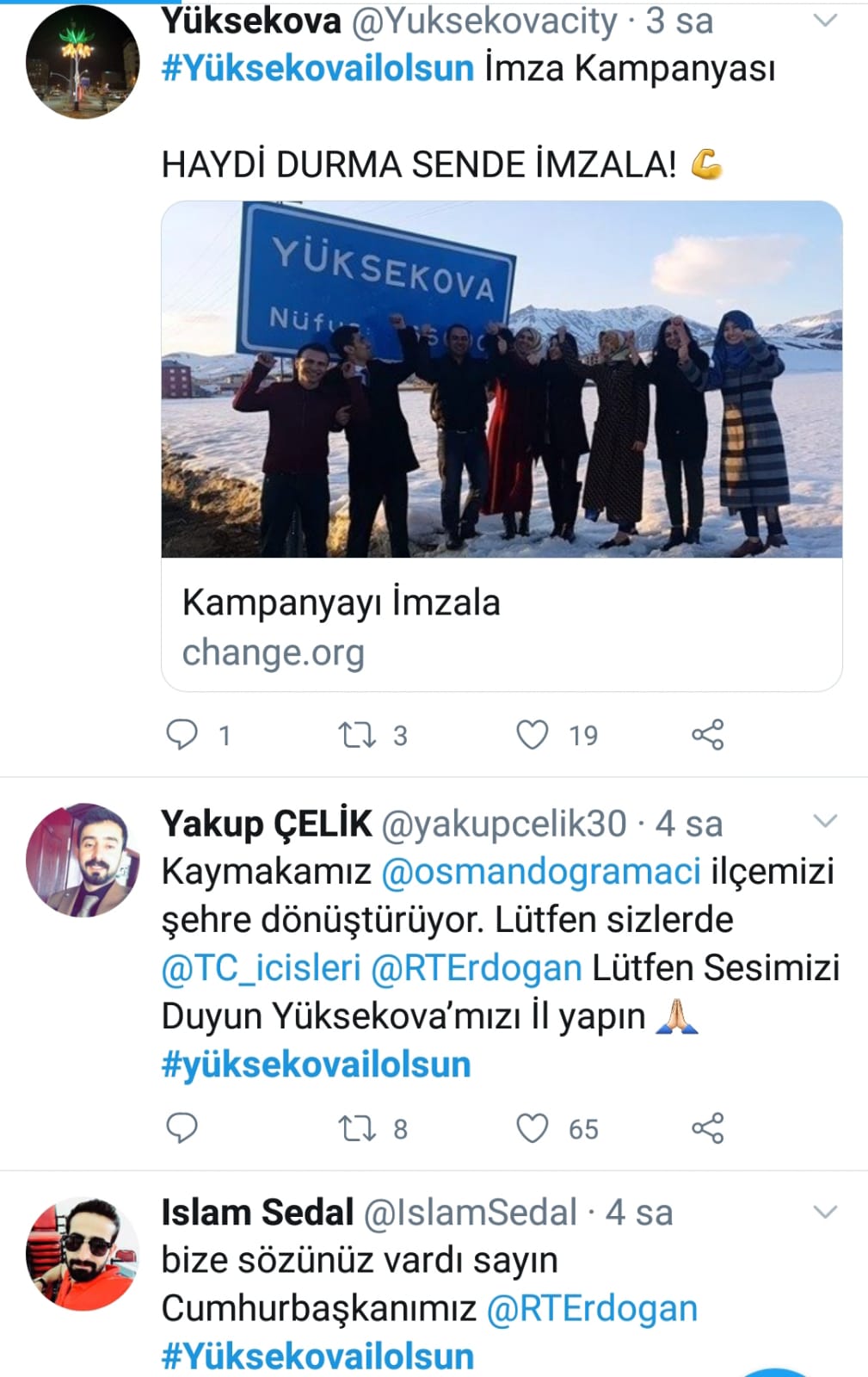Open the dropdown arrow on Islam Sedal's tweet
Viewport: 868px width, 1377px height.
825,1212
